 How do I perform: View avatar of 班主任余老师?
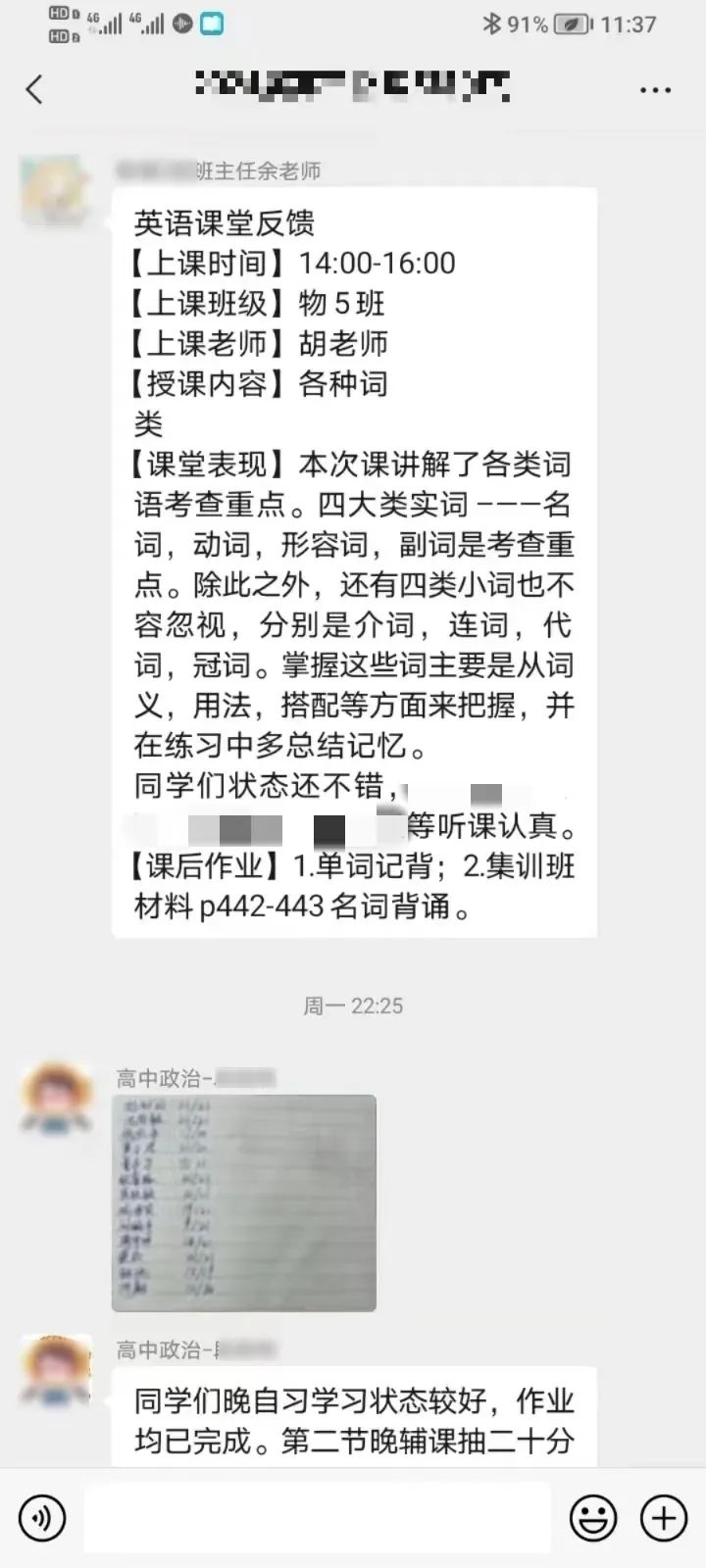coord(56,190)
